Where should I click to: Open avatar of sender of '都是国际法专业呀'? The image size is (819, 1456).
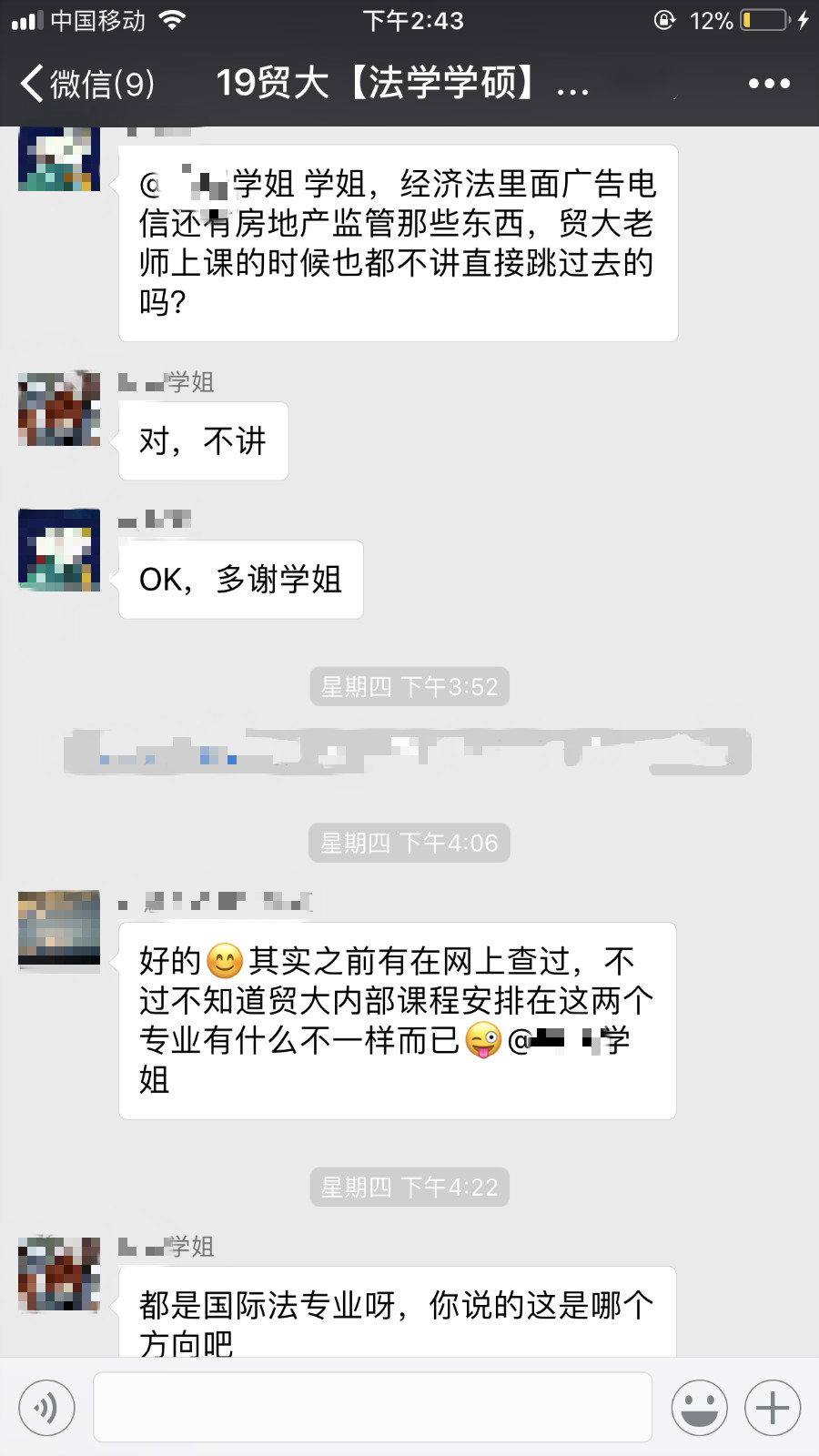(x=59, y=1274)
